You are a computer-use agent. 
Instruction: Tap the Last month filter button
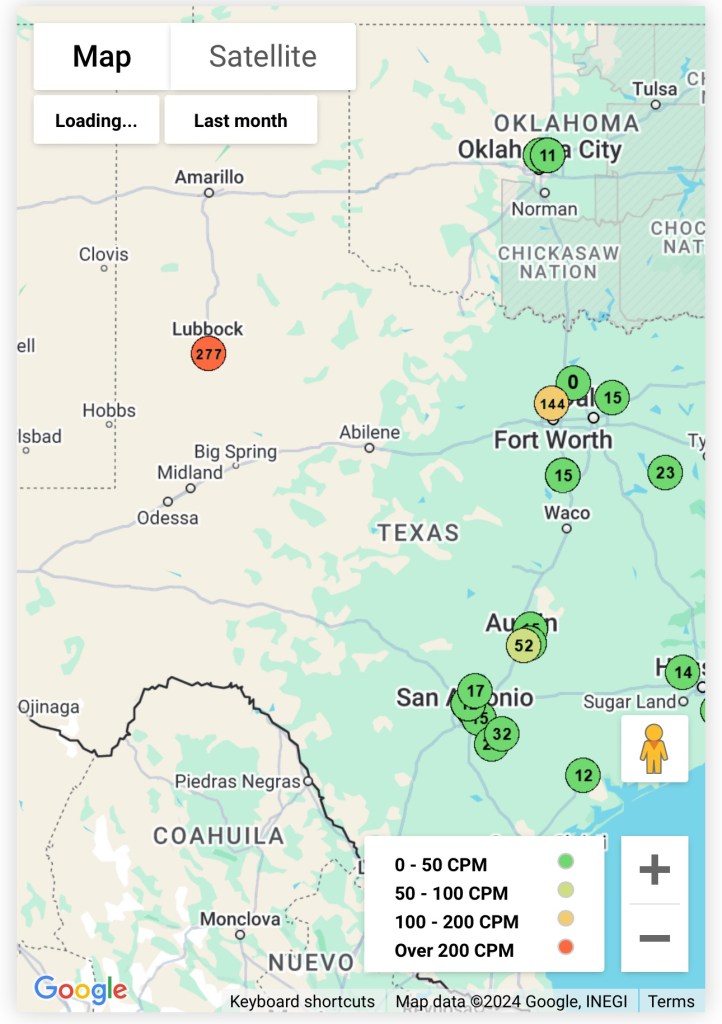click(240, 120)
